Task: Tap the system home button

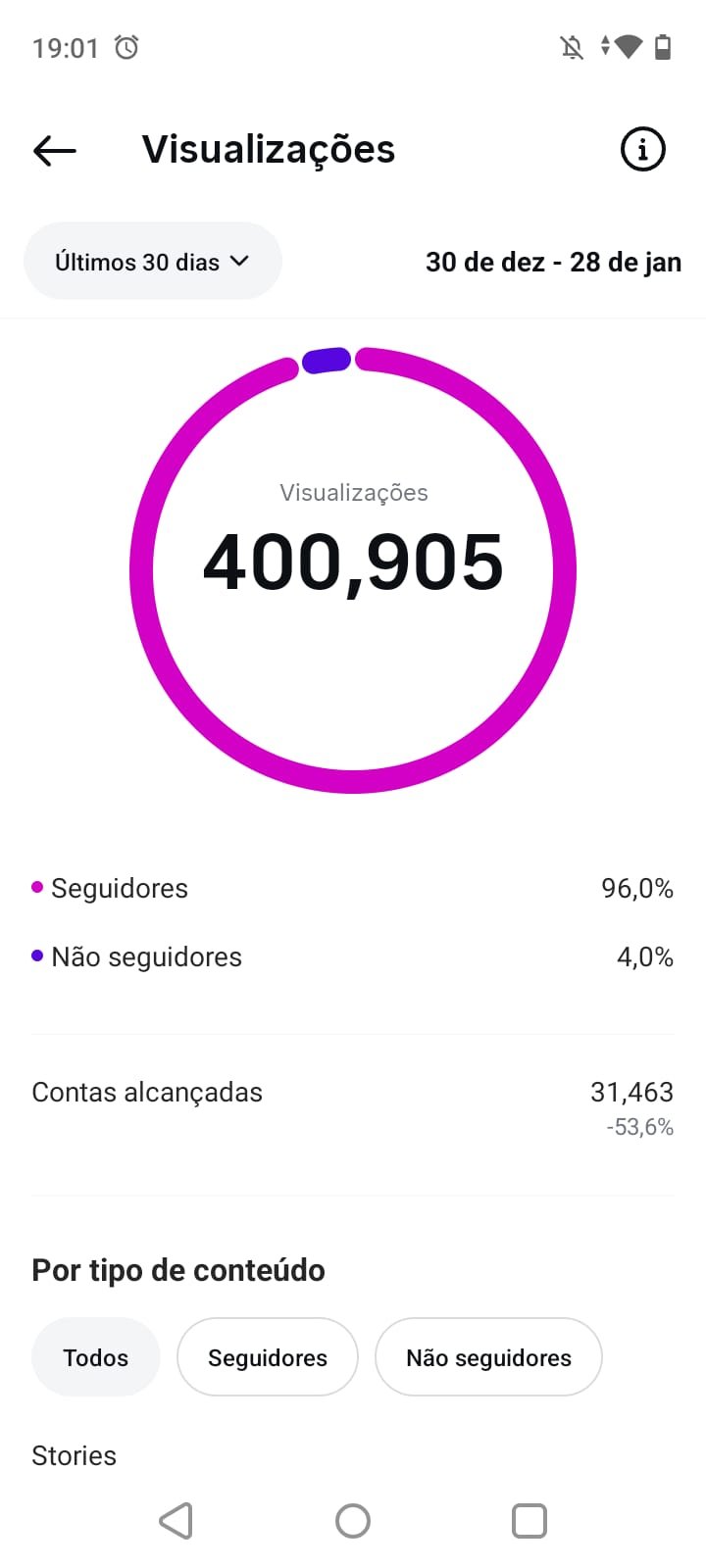Action: pos(353,1521)
